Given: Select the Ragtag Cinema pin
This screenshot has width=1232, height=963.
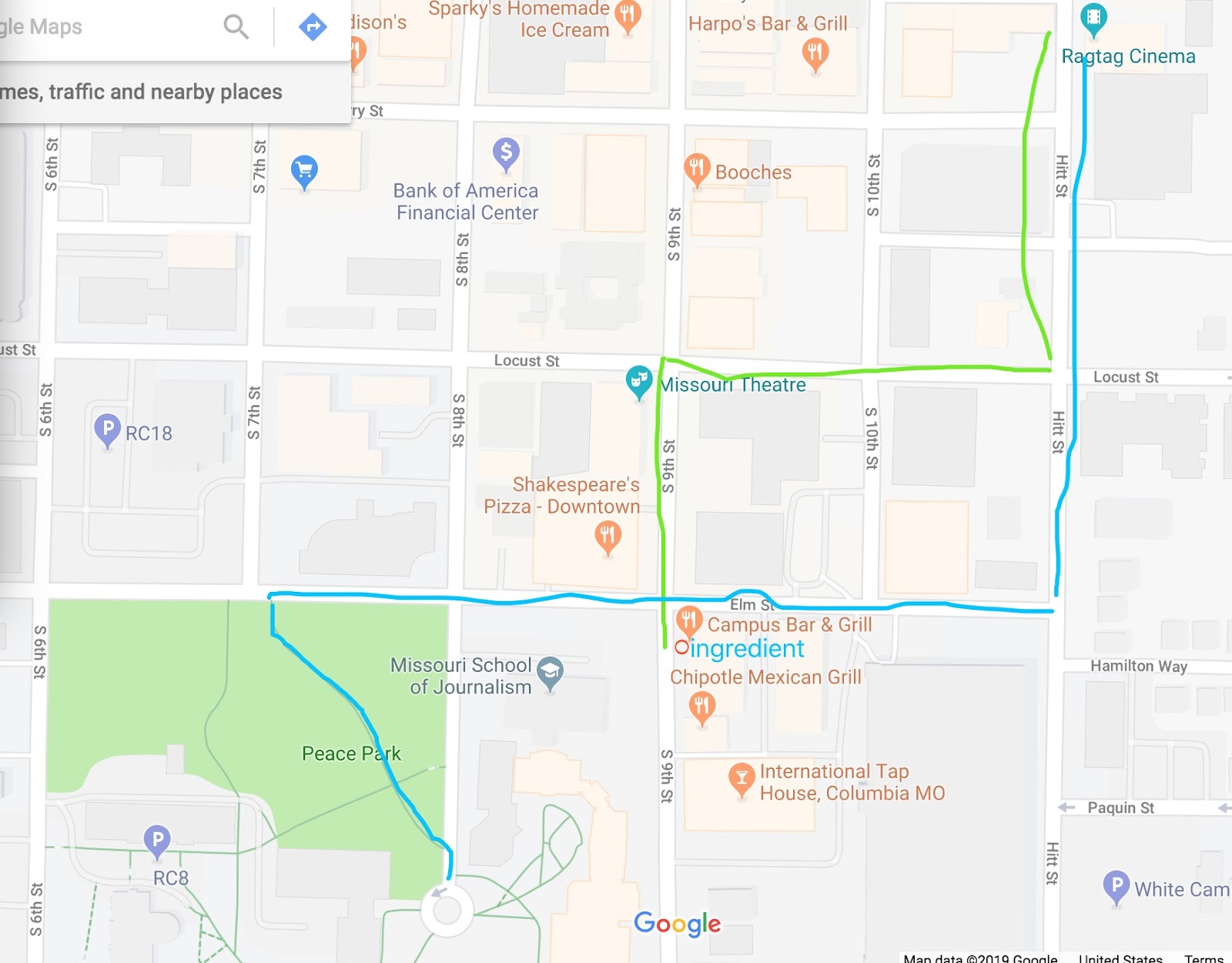Looking at the screenshot, I should coord(1093,18).
